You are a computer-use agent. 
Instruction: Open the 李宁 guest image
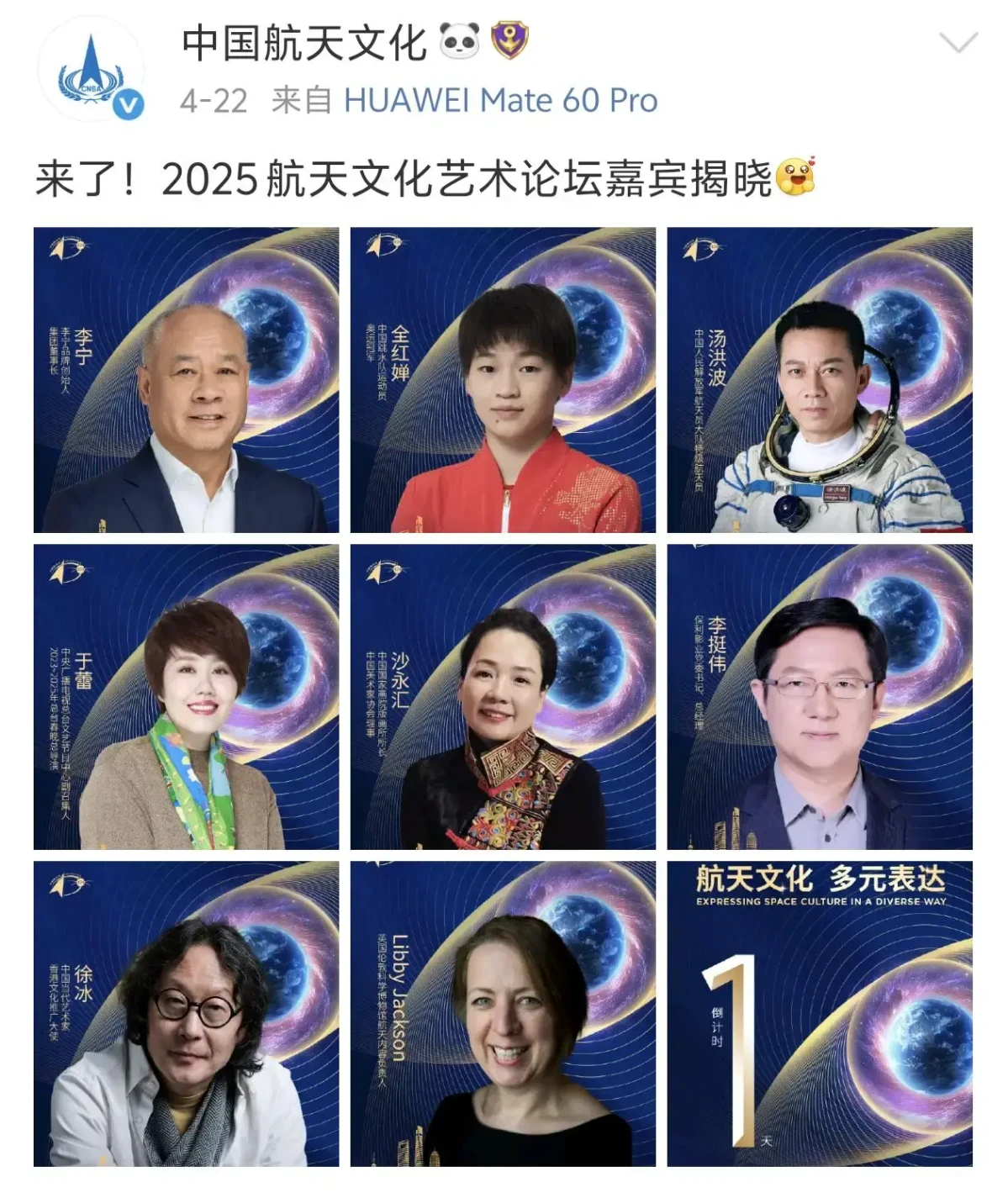(x=186, y=380)
